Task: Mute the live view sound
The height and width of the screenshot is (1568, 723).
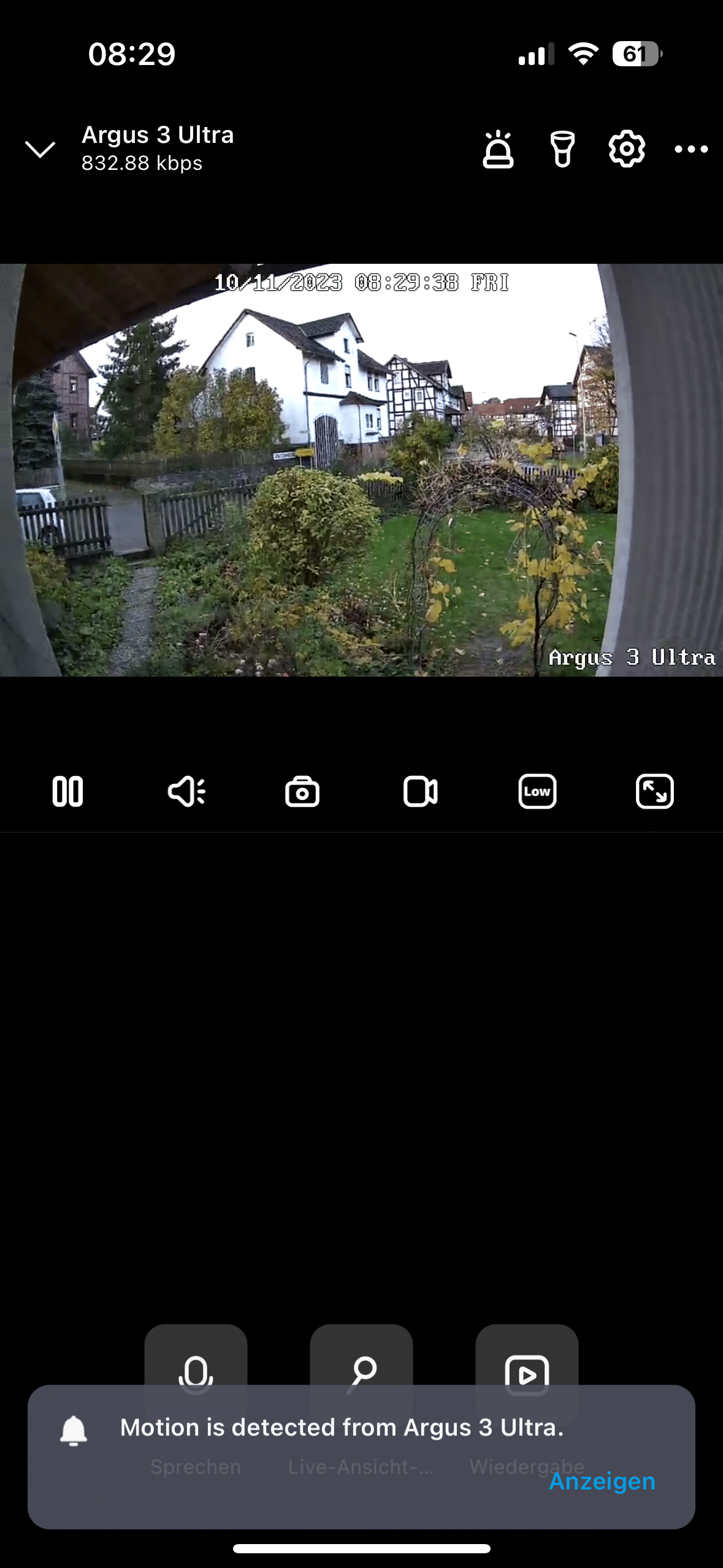Action: coord(186,791)
